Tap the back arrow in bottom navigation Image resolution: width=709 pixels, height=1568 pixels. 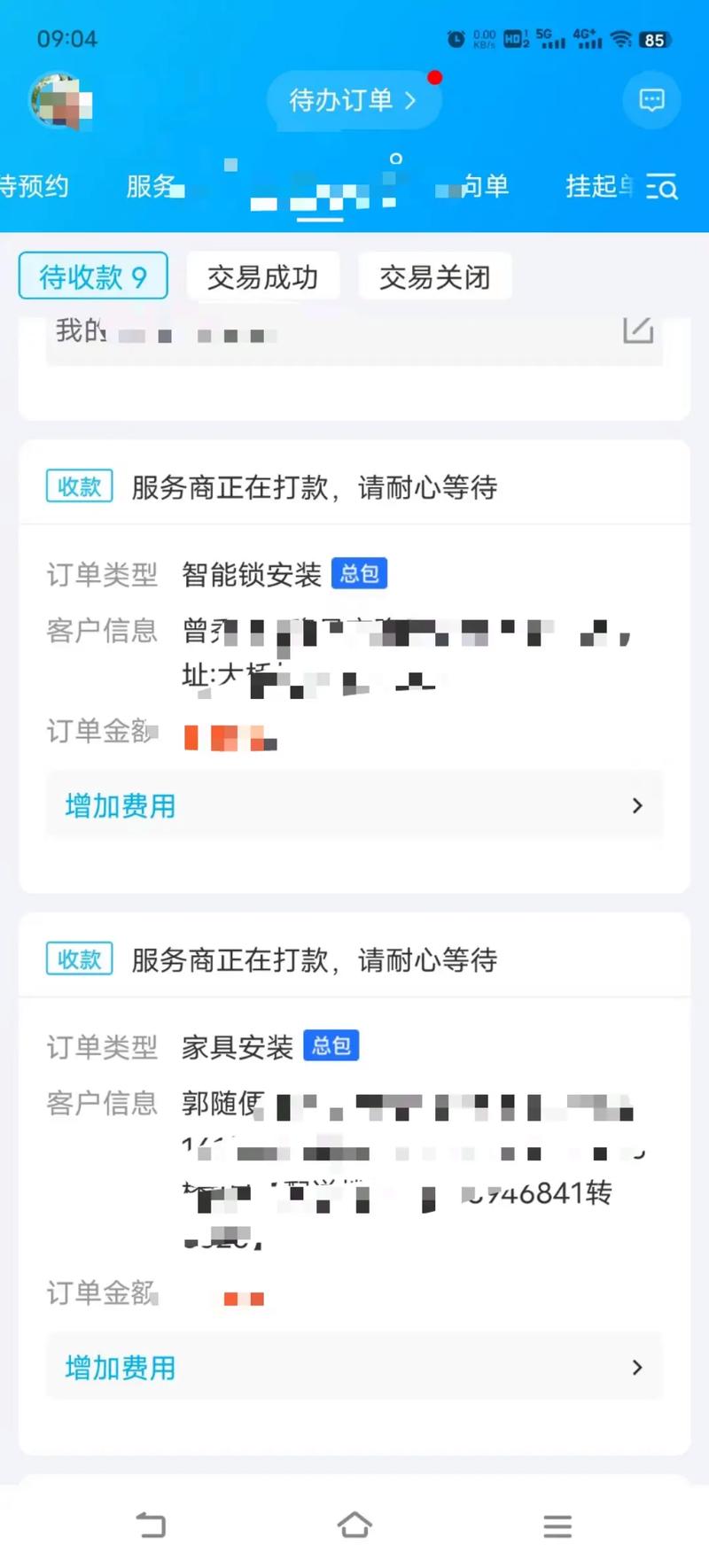point(152,1525)
